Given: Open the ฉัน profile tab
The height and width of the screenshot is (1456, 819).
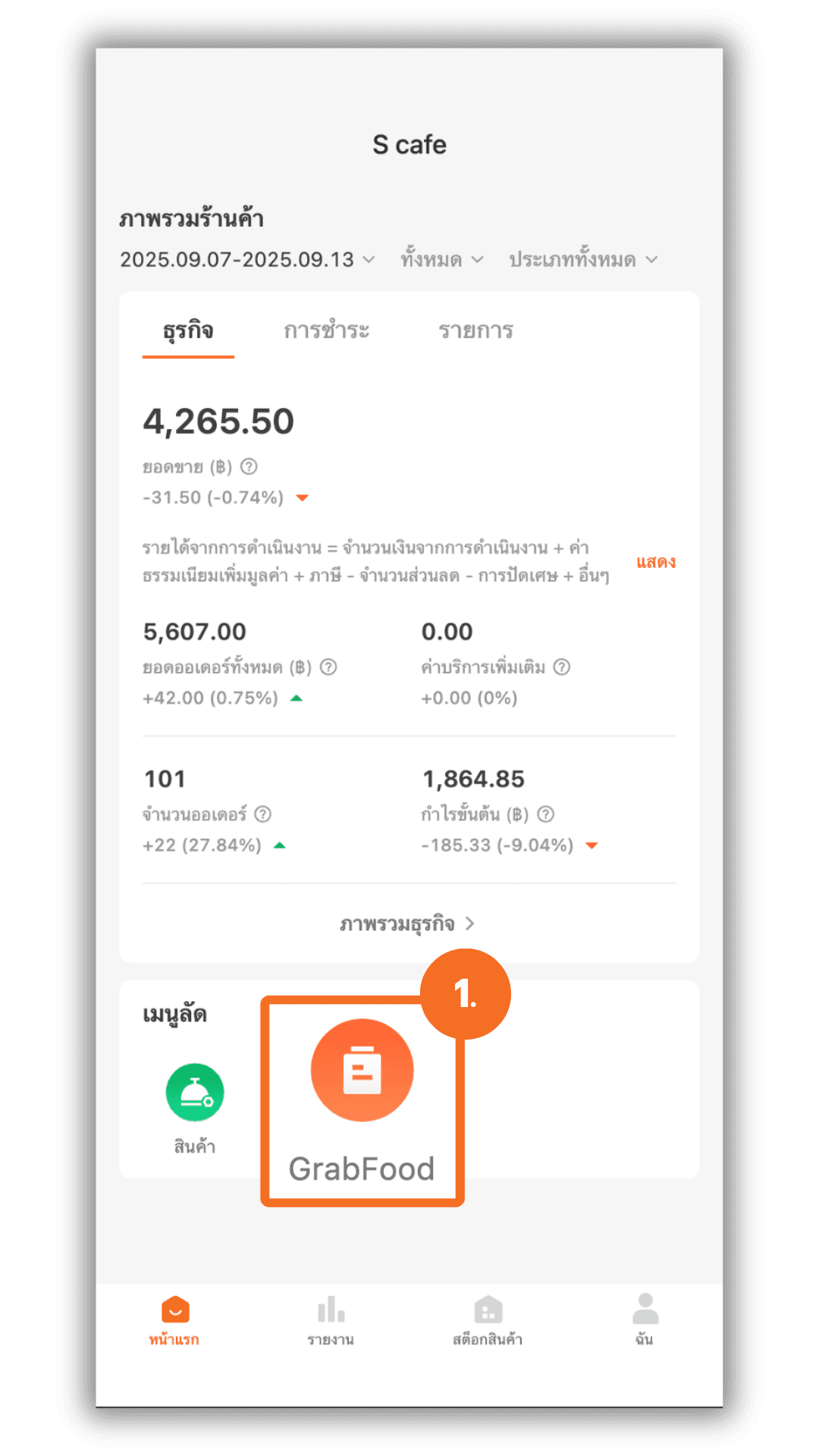Looking at the screenshot, I should (645, 1319).
